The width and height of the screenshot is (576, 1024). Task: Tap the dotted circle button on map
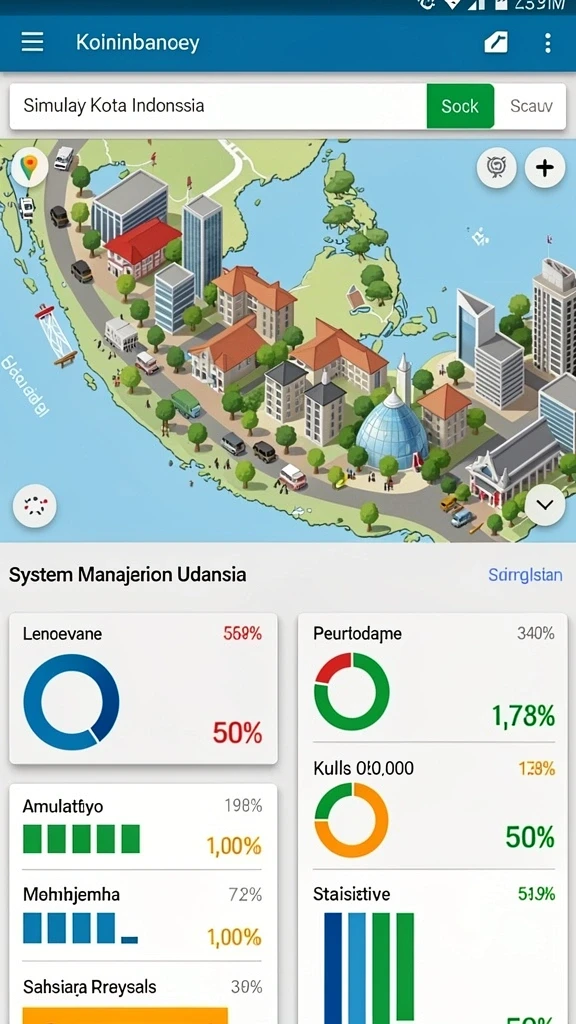[x=34, y=506]
